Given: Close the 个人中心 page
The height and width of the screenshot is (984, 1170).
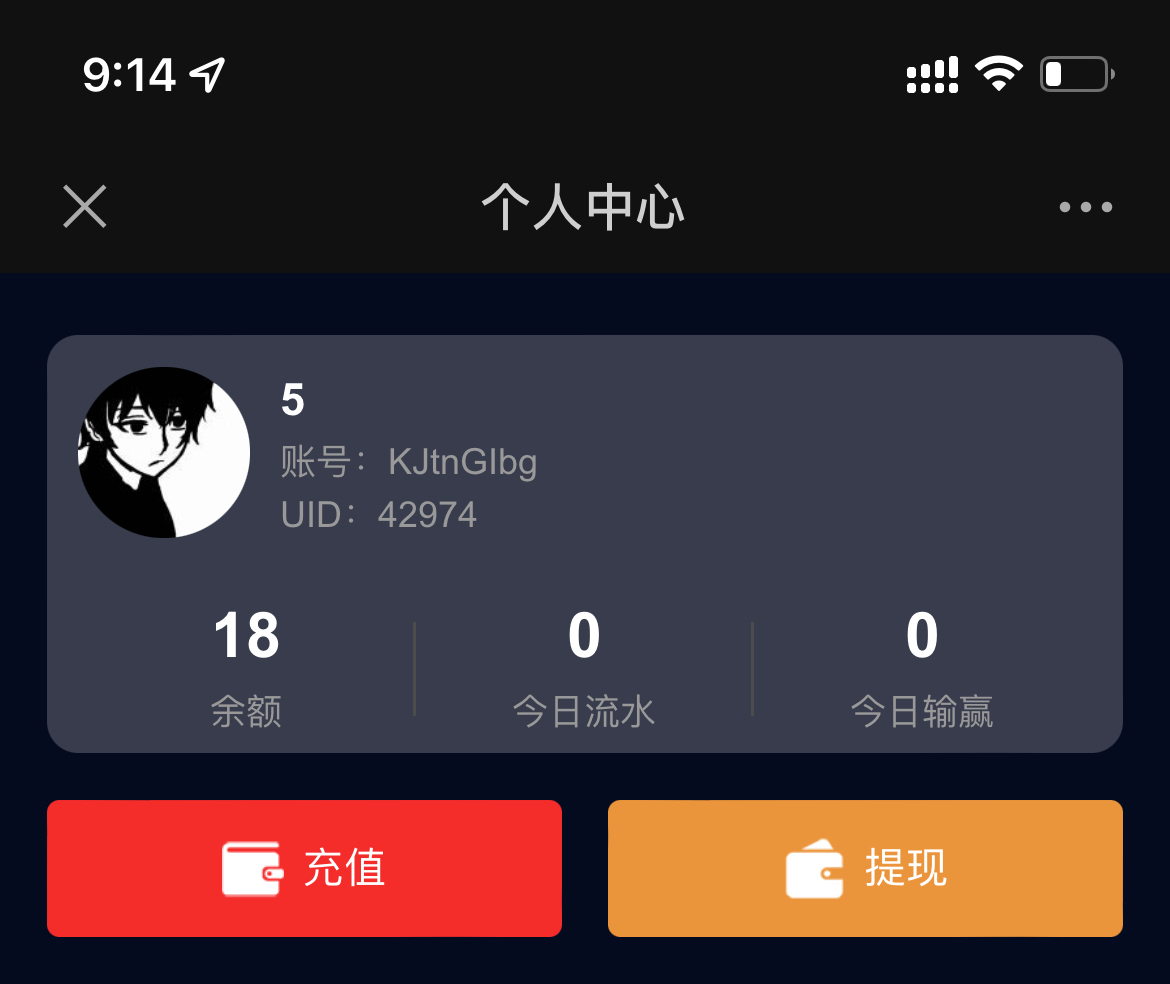Looking at the screenshot, I should pos(85,207).
